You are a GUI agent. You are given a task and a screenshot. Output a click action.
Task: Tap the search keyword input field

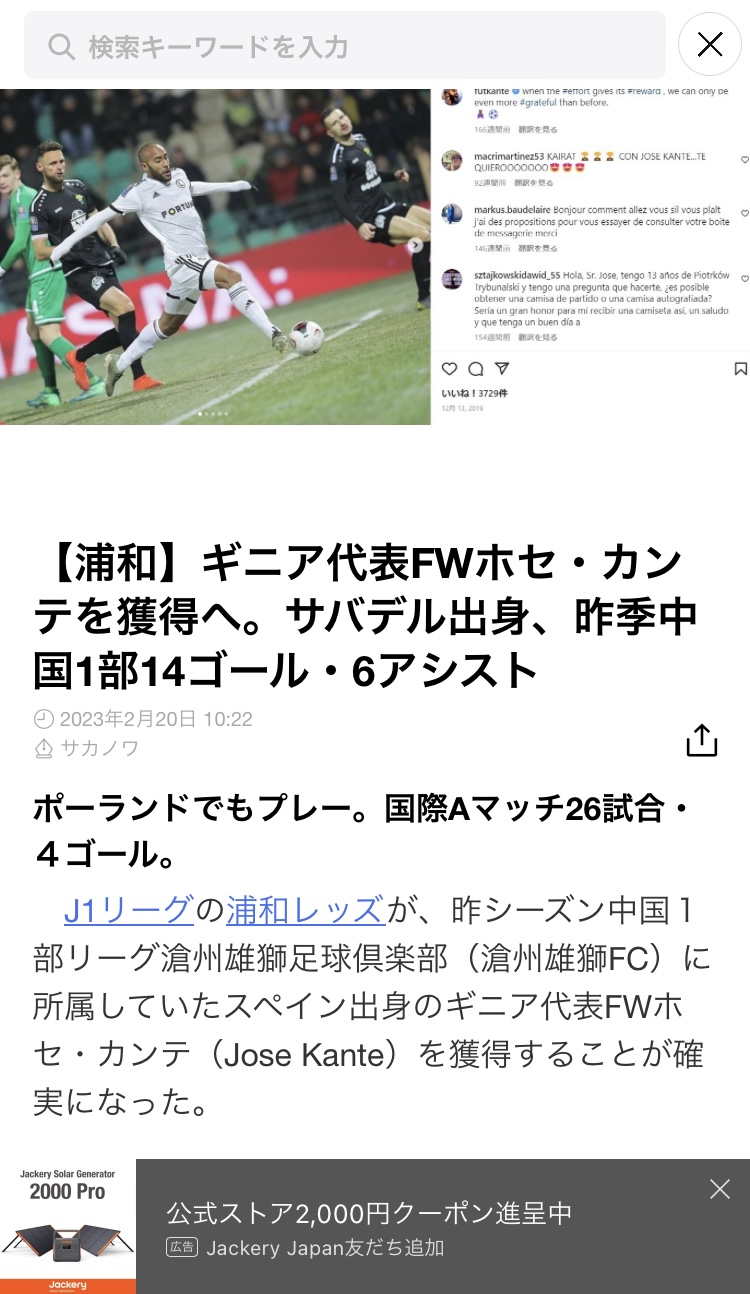tap(345, 46)
